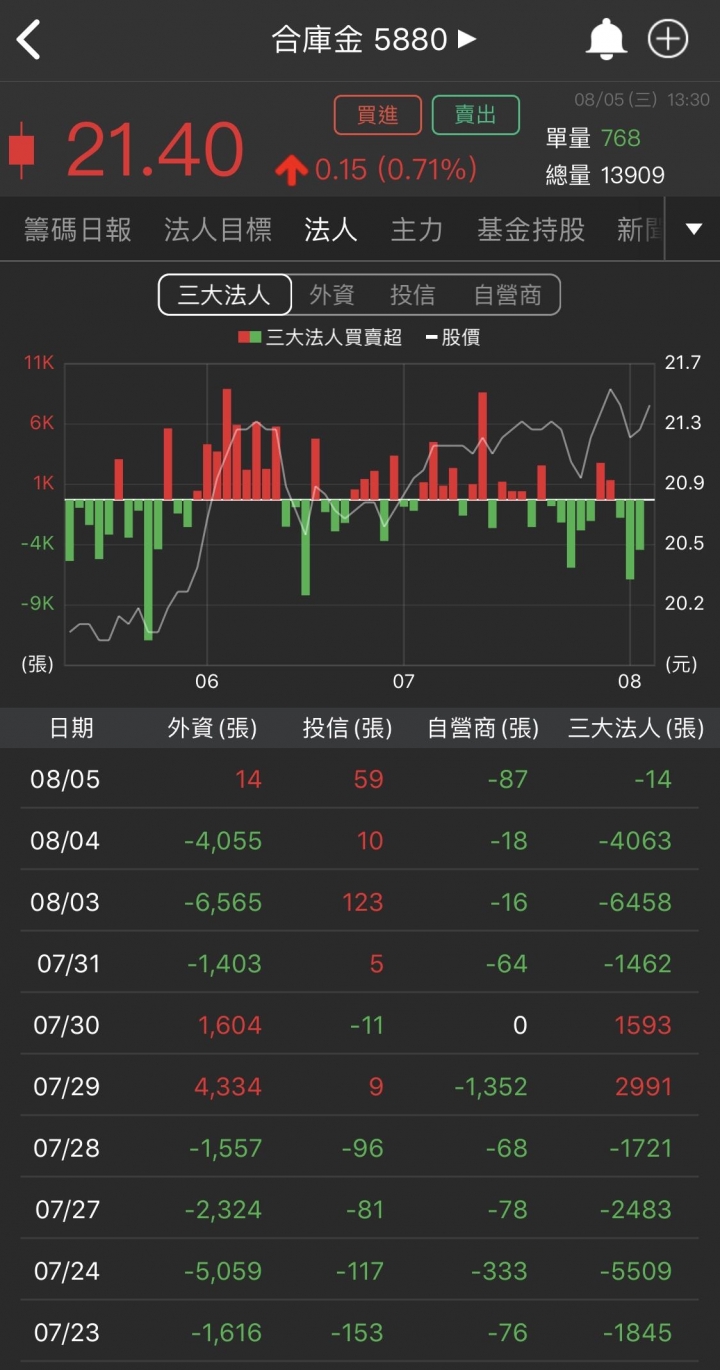Switch chart to 外資
Viewport: 720px width, 1370px height.
click(332, 295)
